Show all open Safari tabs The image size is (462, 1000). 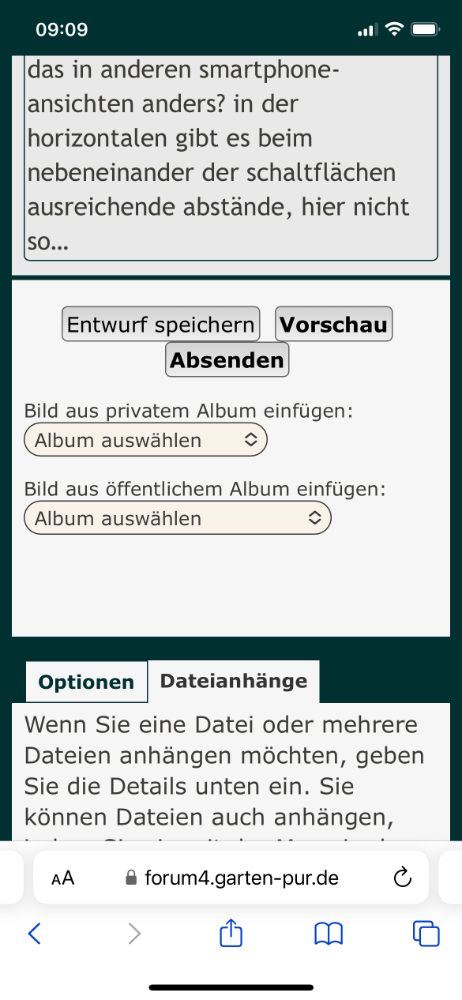coord(426,934)
